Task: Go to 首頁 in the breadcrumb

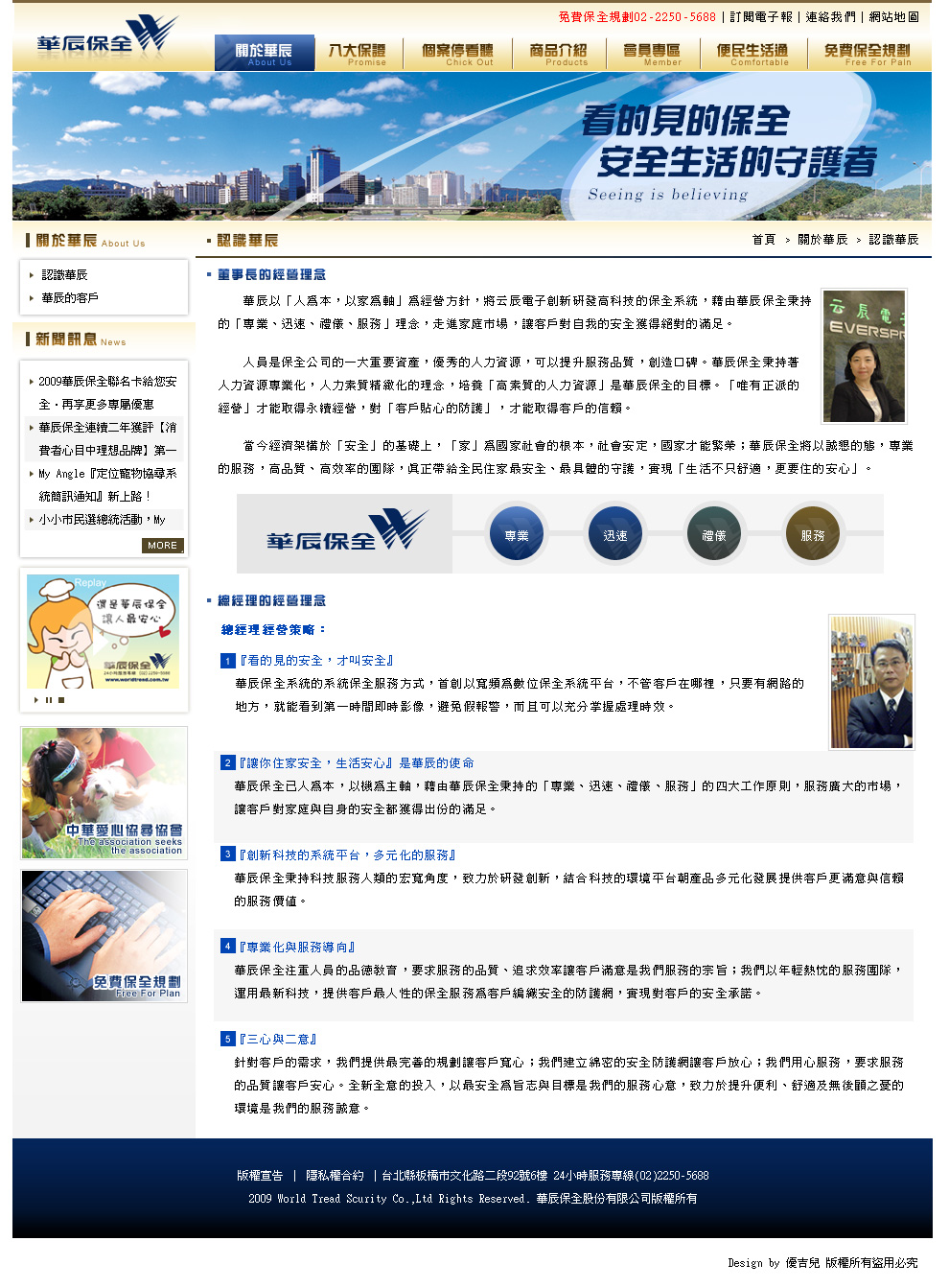Action: pos(763,240)
